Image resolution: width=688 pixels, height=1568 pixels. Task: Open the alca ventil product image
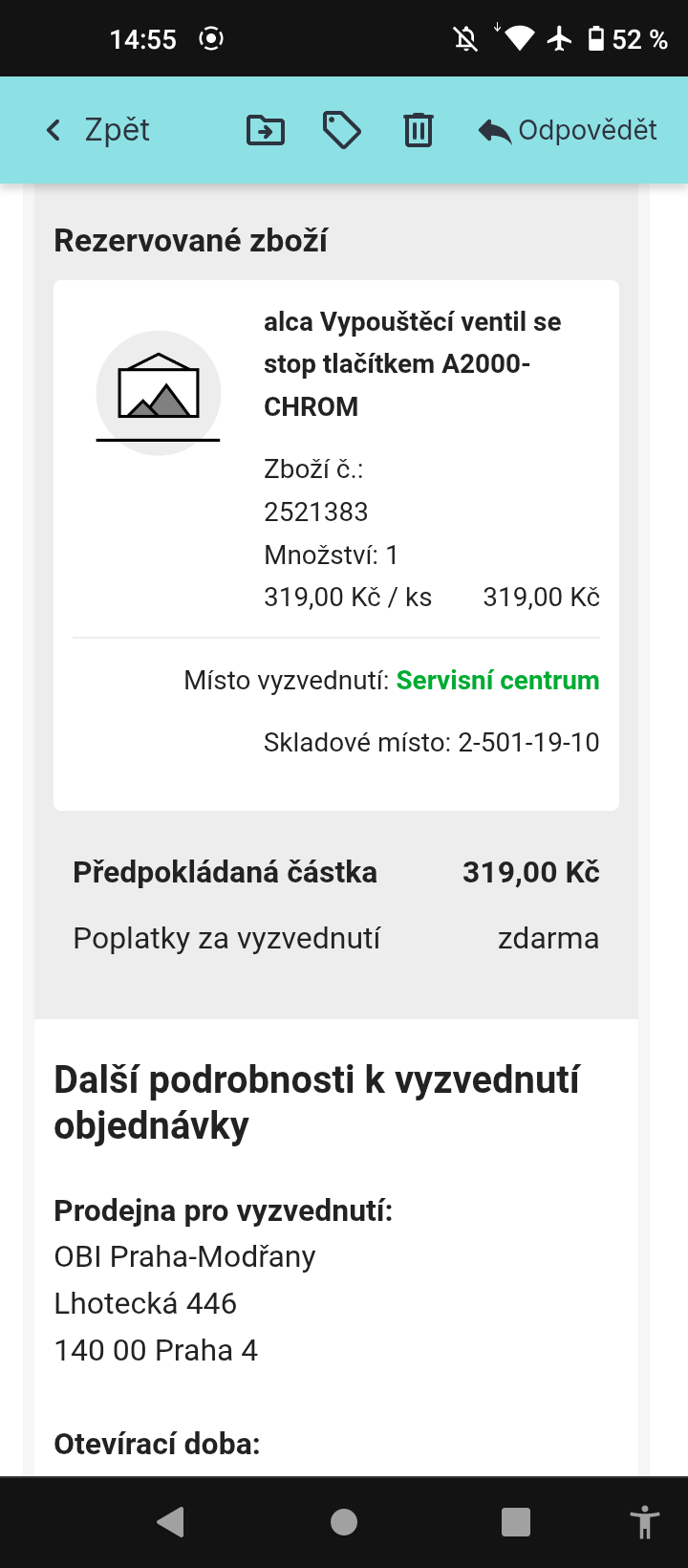pos(159,392)
